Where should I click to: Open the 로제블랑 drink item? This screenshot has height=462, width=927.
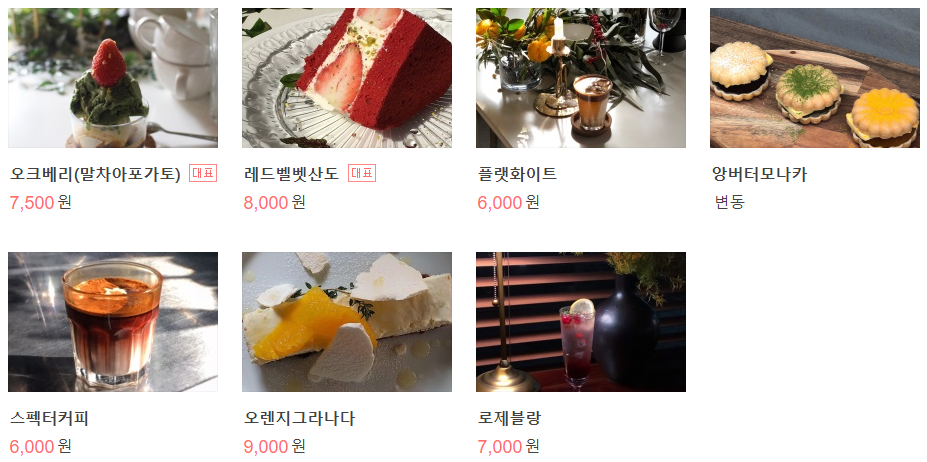[x=580, y=321]
